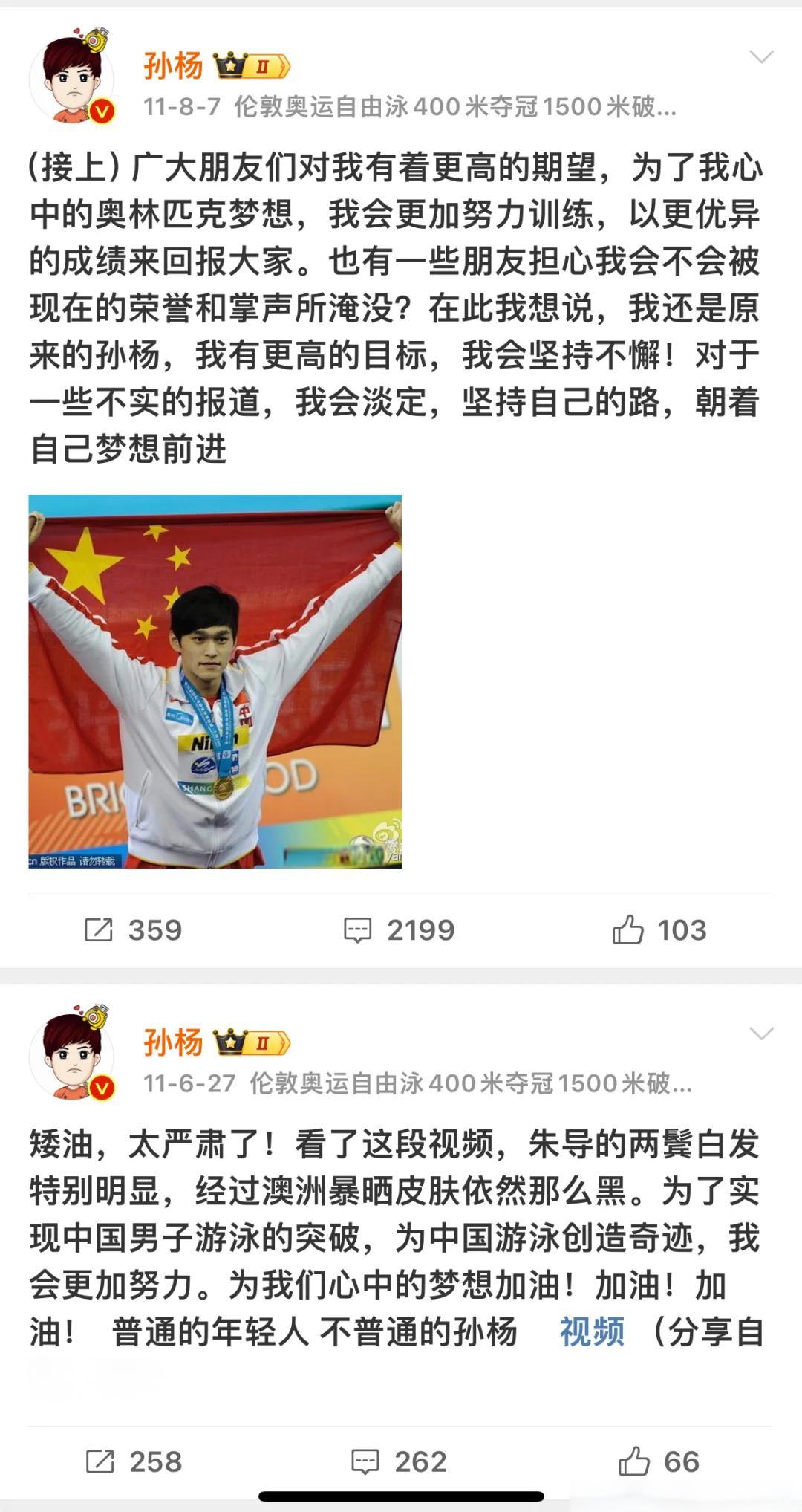Tap the level II membership badge arrow
Screen dimensions: 802x1512
click(266, 65)
